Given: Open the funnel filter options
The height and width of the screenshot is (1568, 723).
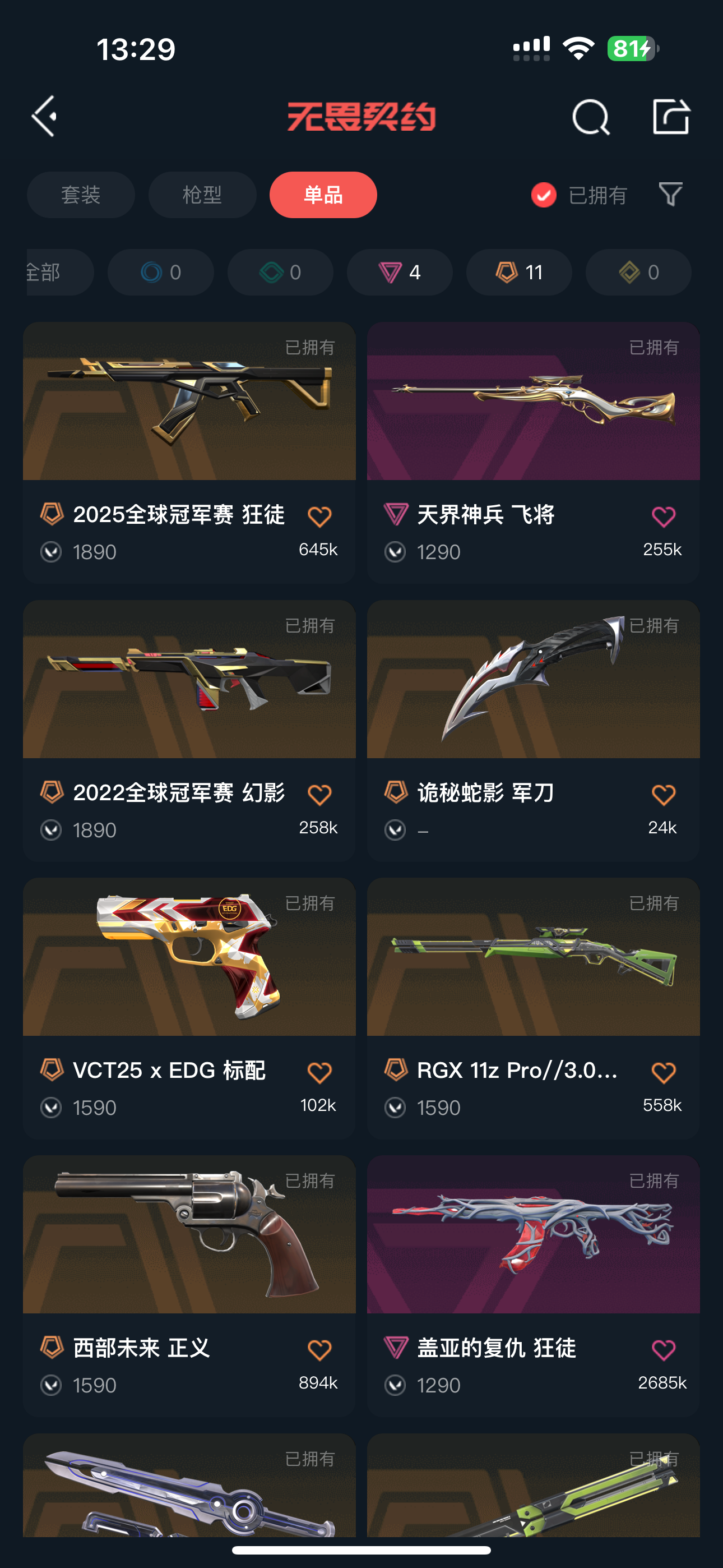Looking at the screenshot, I should 671,195.
